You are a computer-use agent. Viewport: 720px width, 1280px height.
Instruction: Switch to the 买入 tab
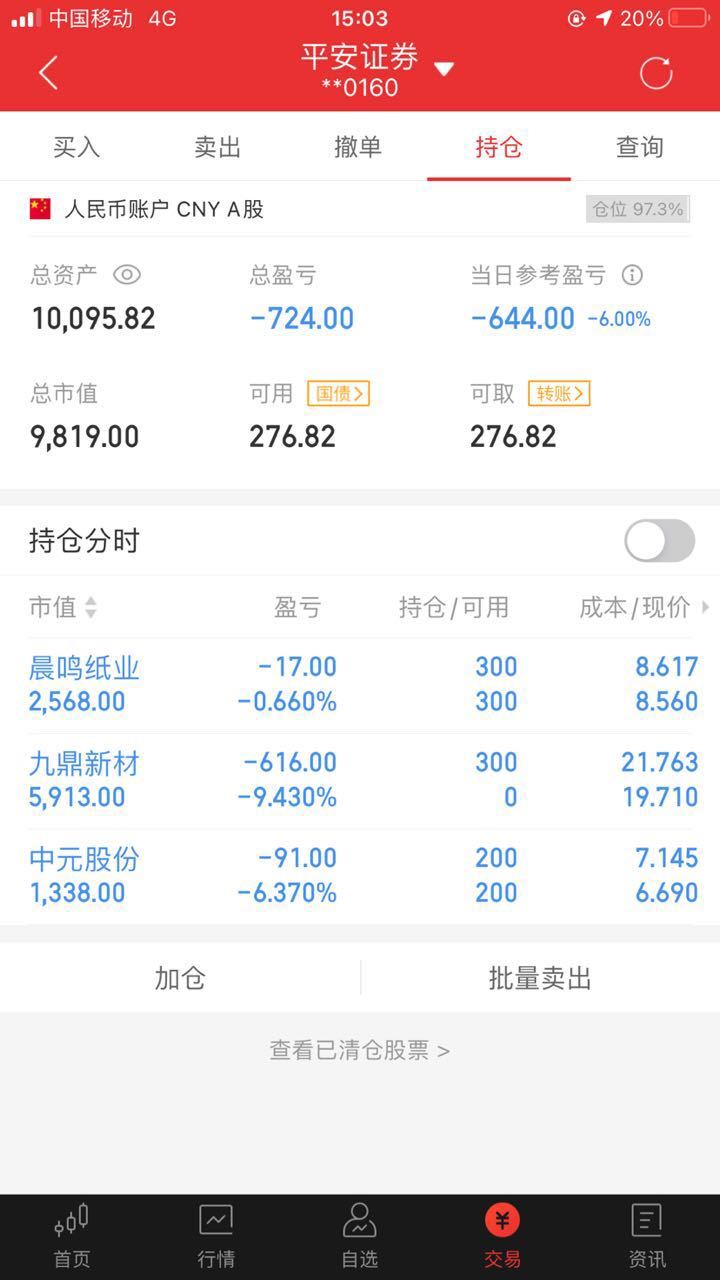tap(76, 147)
